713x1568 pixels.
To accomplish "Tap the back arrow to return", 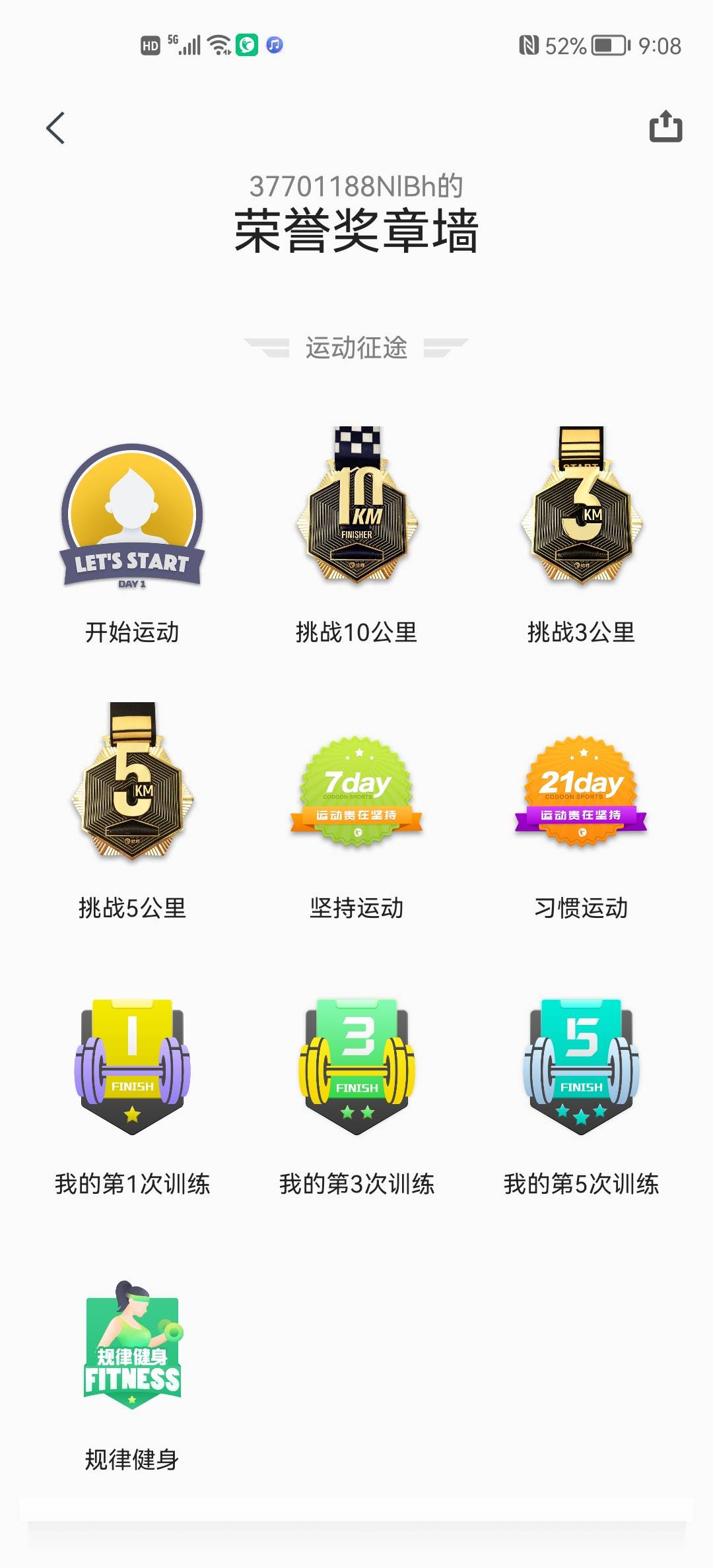I will pyautogui.click(x=56, y=129).
